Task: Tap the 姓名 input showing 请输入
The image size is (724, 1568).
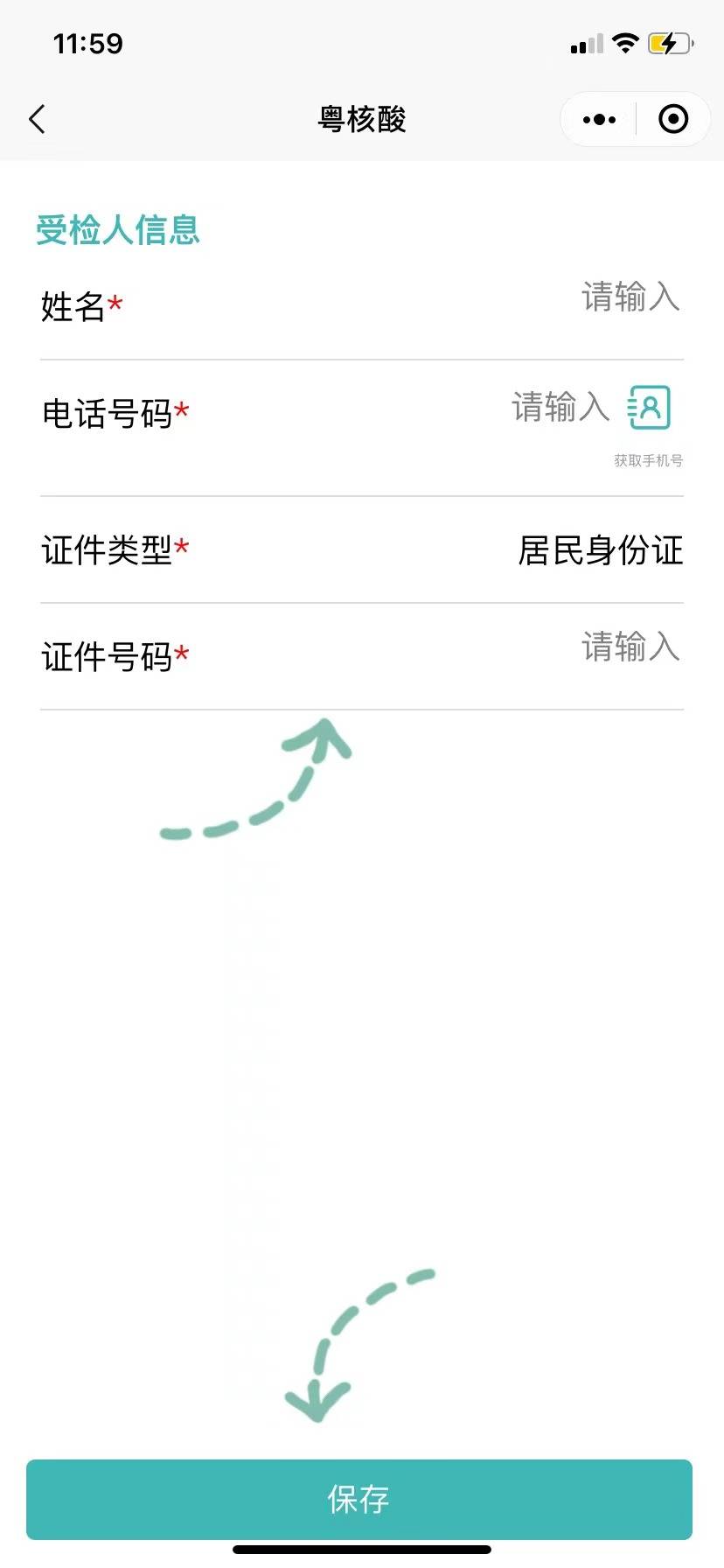Action: [x=630, y=298]
